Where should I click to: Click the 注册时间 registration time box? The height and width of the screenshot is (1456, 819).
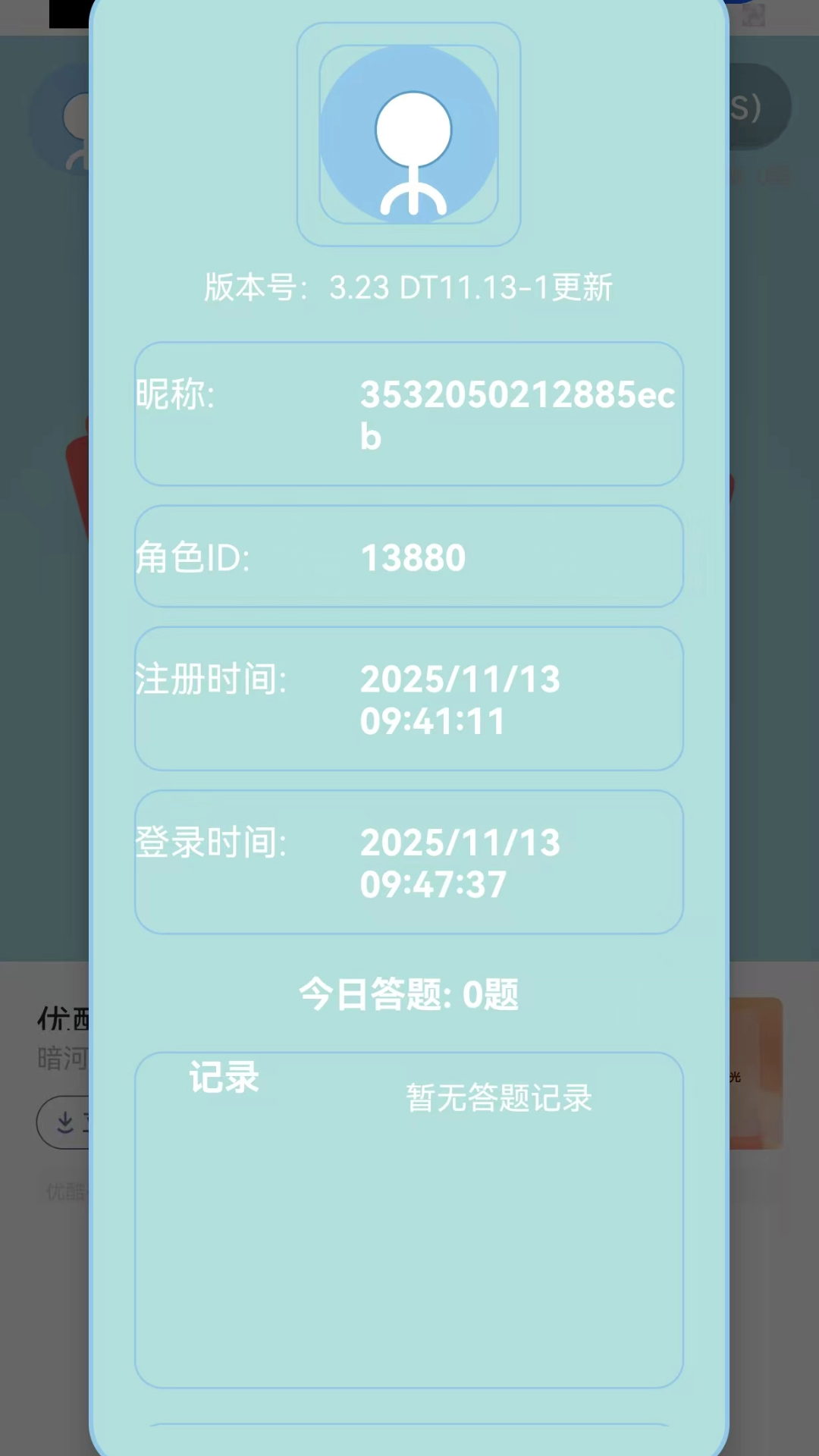click(409, 699)
